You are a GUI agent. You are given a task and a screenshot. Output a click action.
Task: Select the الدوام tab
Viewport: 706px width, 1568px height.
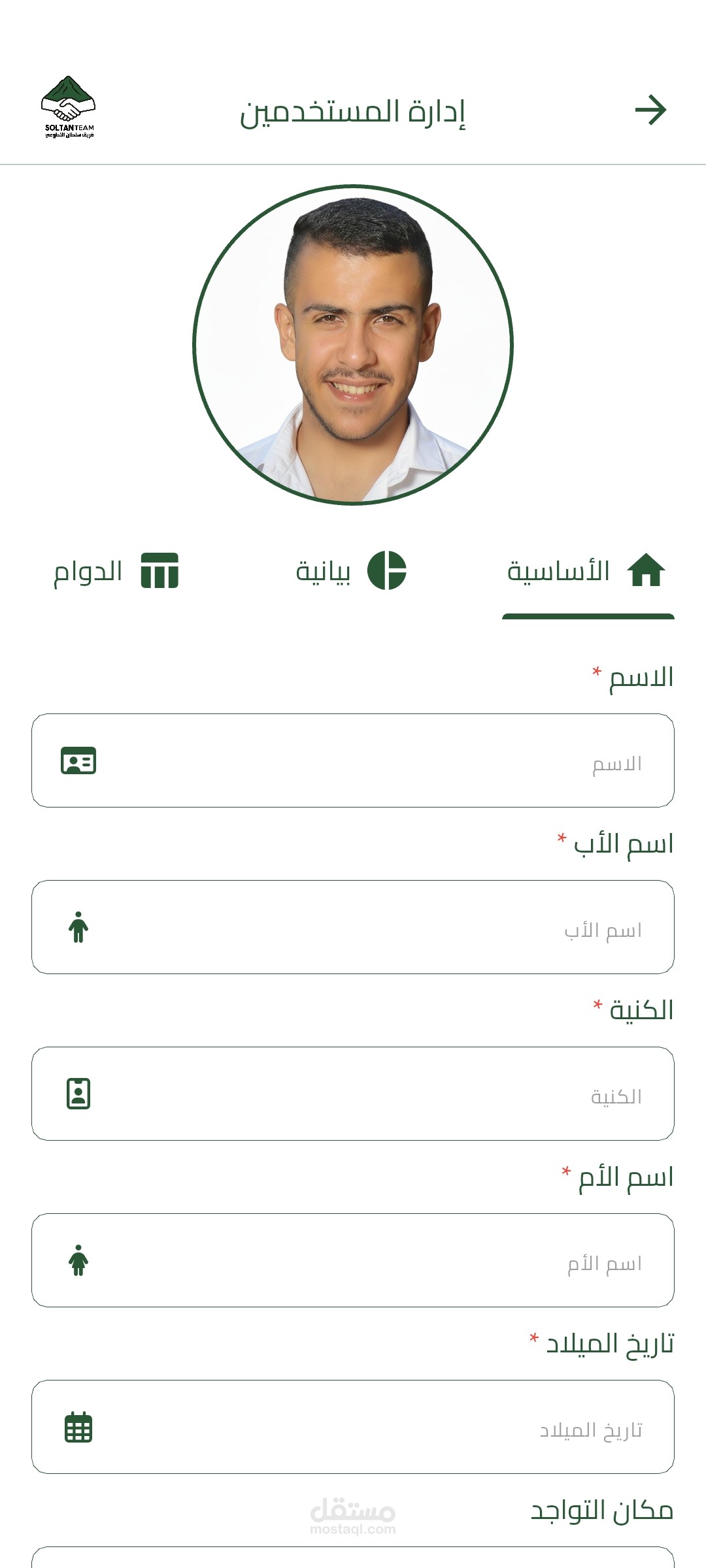pyautogui.click(x=116, y=571)
